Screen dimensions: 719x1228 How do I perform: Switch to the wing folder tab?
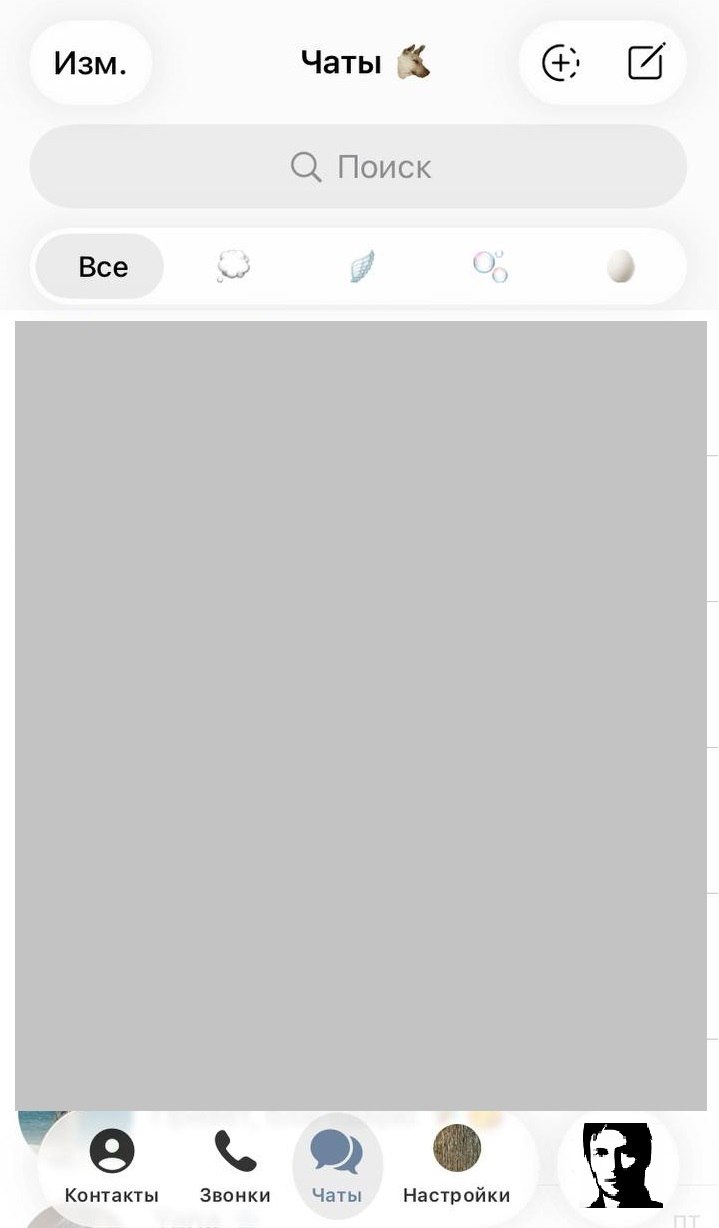[x=362, y=267]
